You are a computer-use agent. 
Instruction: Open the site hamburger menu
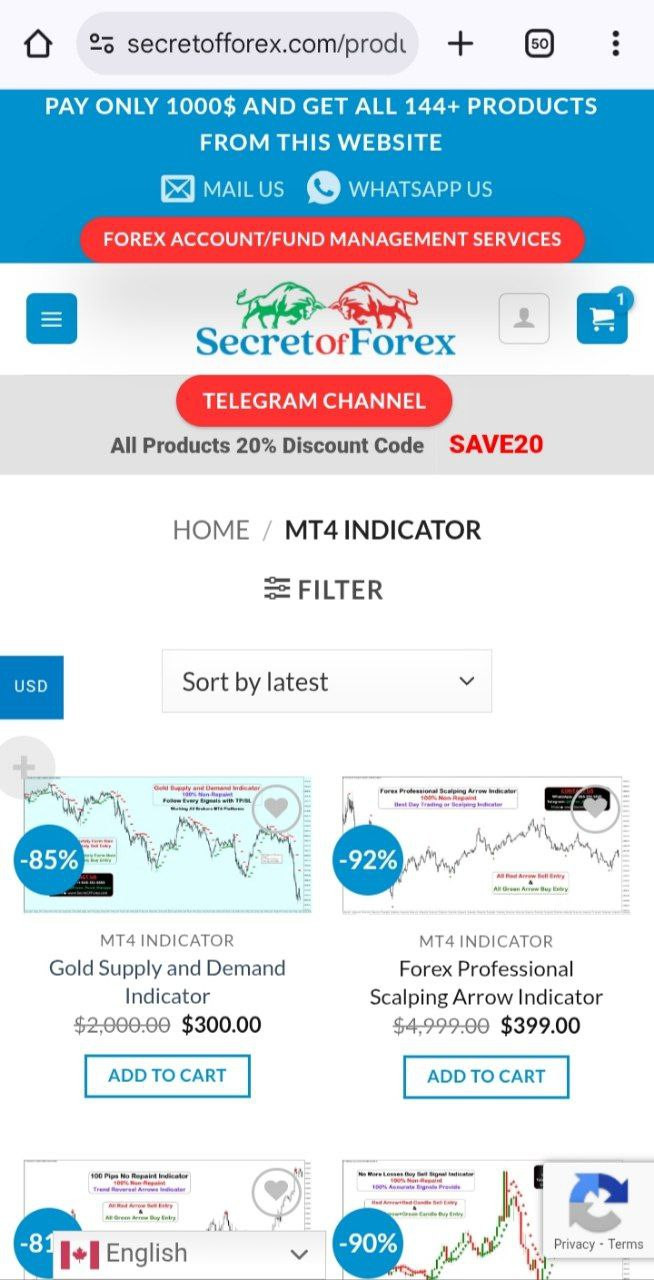(51, 319)
